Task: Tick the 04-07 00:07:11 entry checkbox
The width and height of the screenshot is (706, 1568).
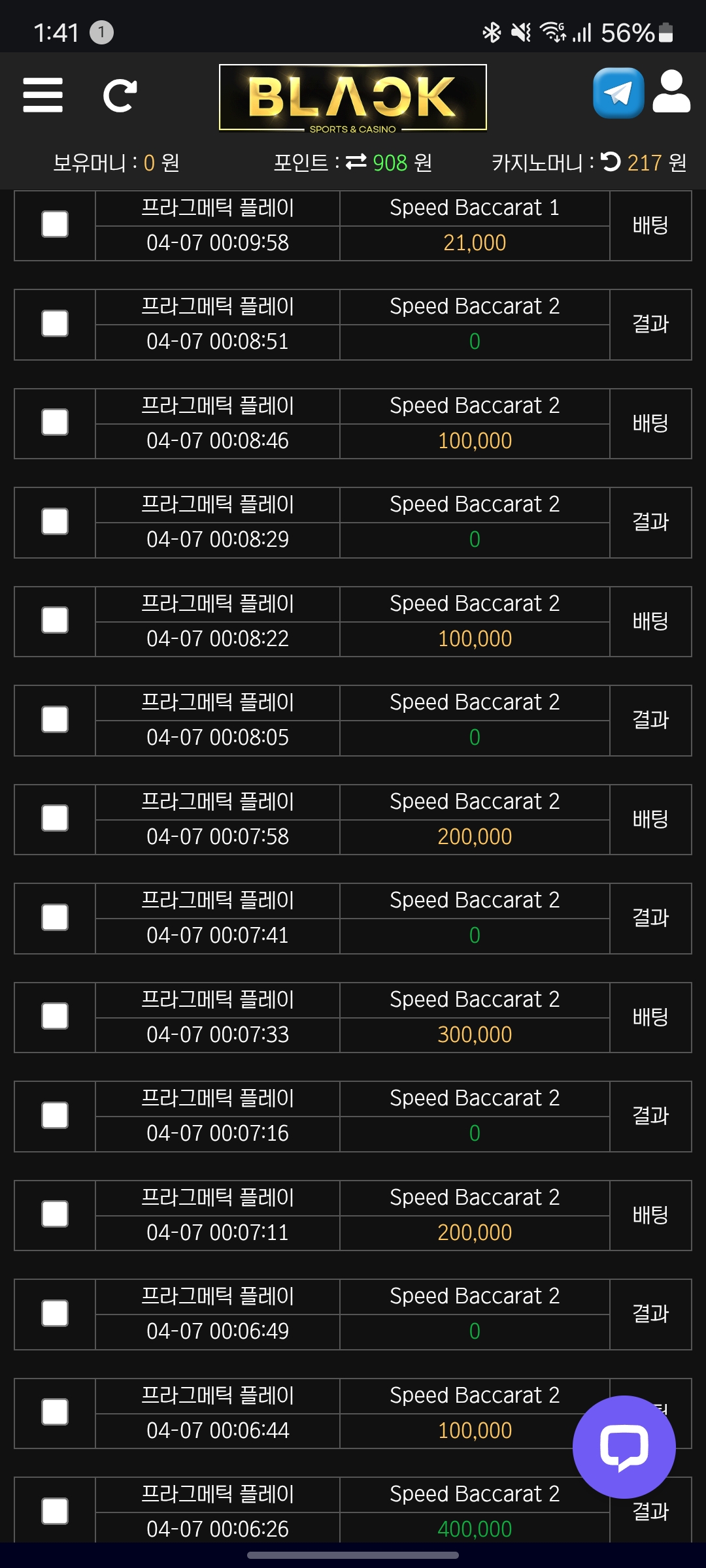Action: 55,1214
